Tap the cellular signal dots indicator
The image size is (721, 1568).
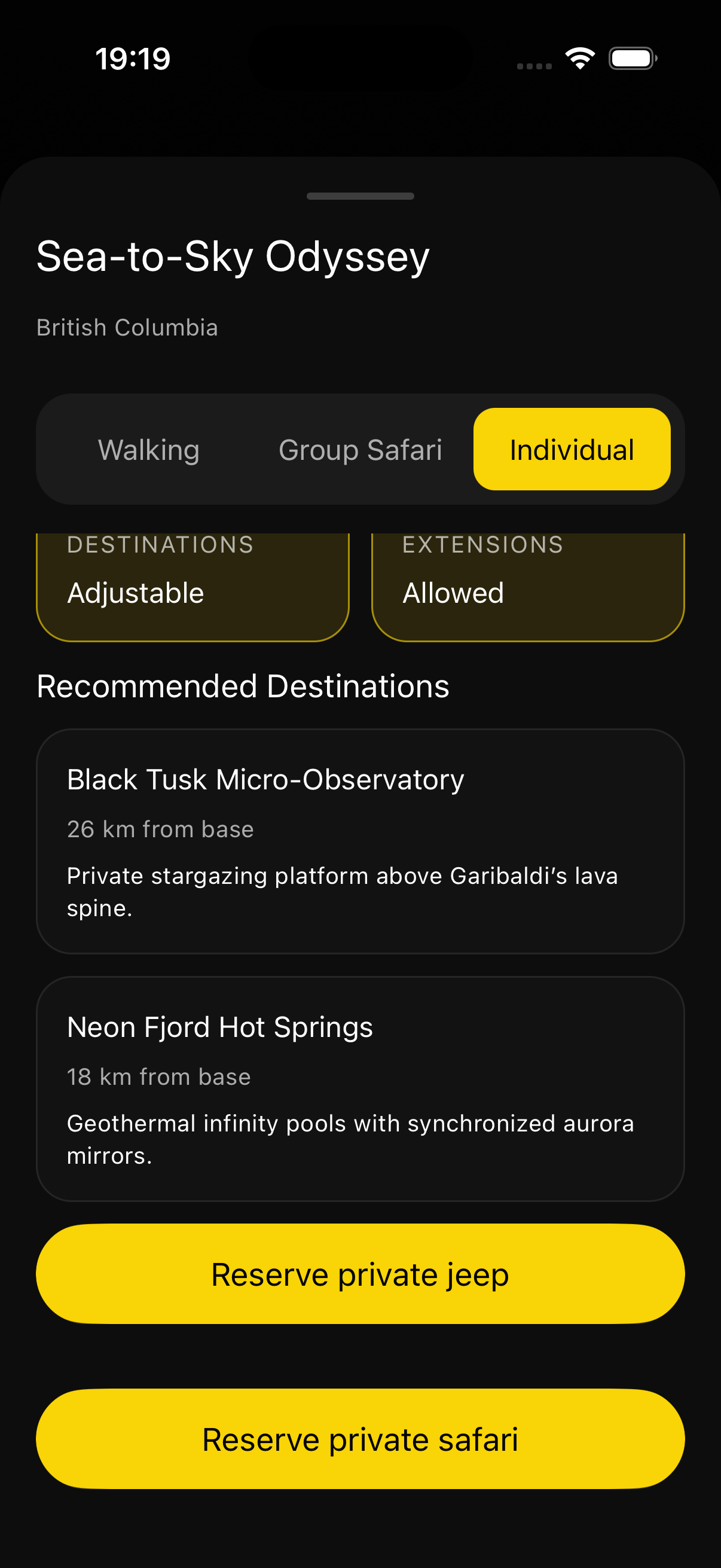534,63
